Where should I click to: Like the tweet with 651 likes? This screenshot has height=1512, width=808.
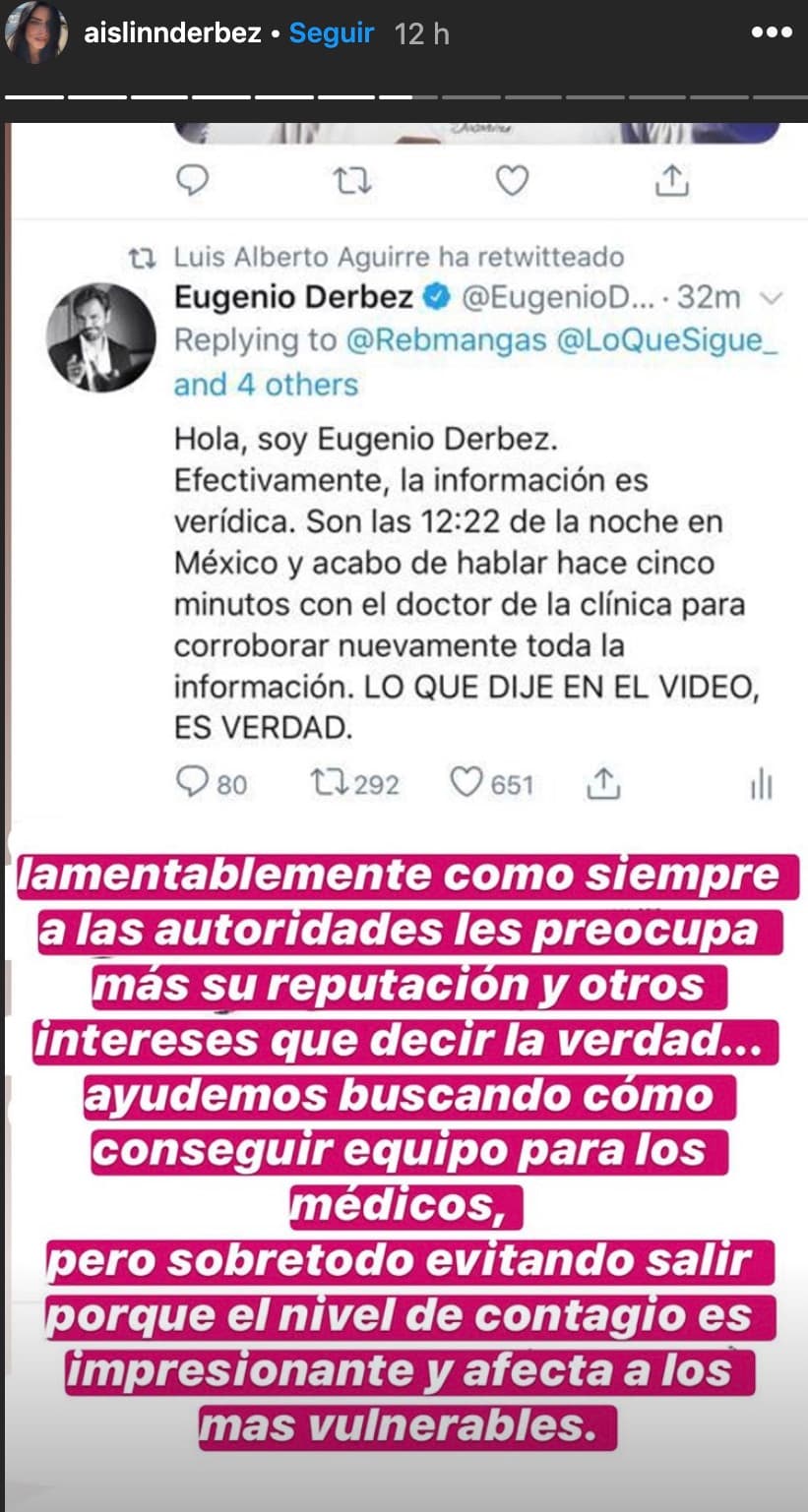click(x=469, y=784)
